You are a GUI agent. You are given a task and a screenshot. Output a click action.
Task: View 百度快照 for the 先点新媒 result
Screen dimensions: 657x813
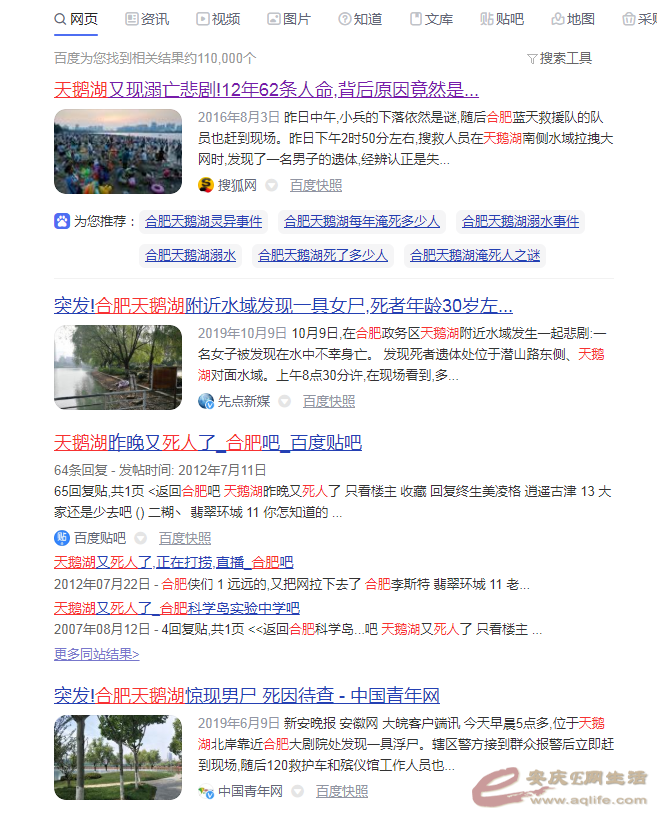coord(329,401)
